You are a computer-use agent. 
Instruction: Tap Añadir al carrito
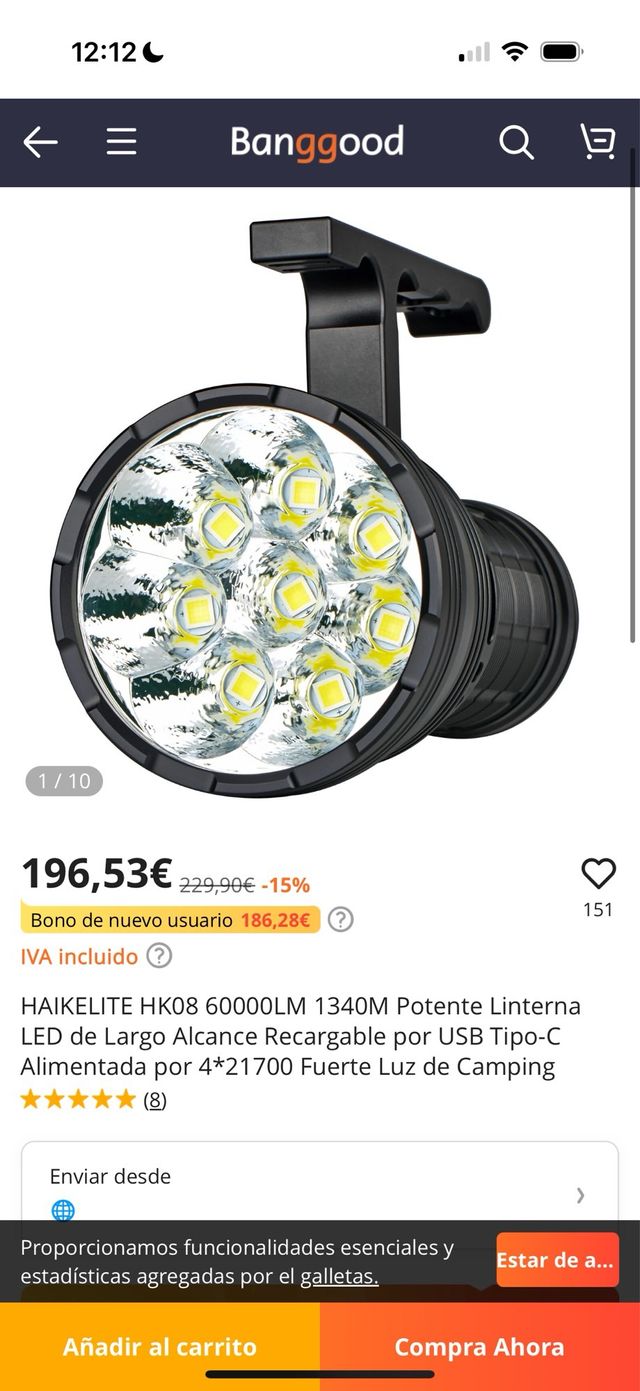(x=160, y=1346)
